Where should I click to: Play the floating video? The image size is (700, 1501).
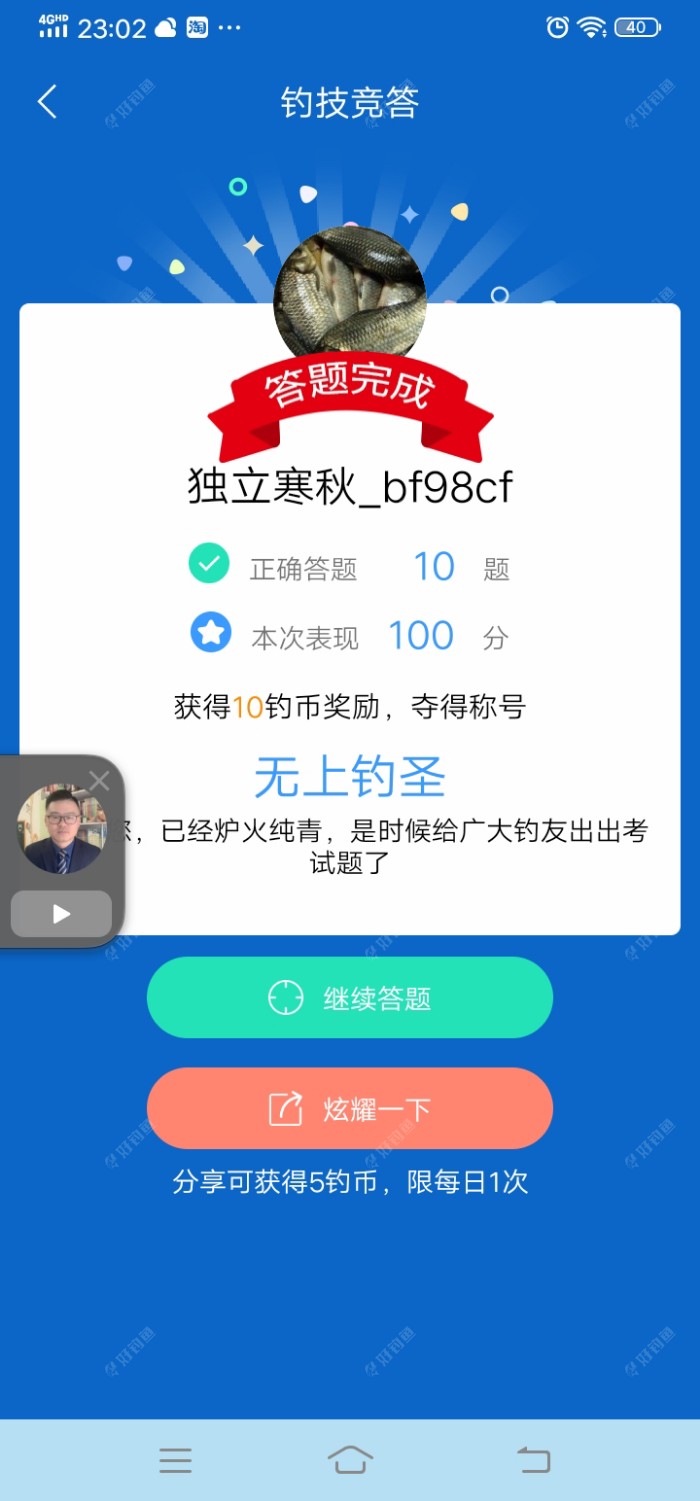[x=61, y=914]
